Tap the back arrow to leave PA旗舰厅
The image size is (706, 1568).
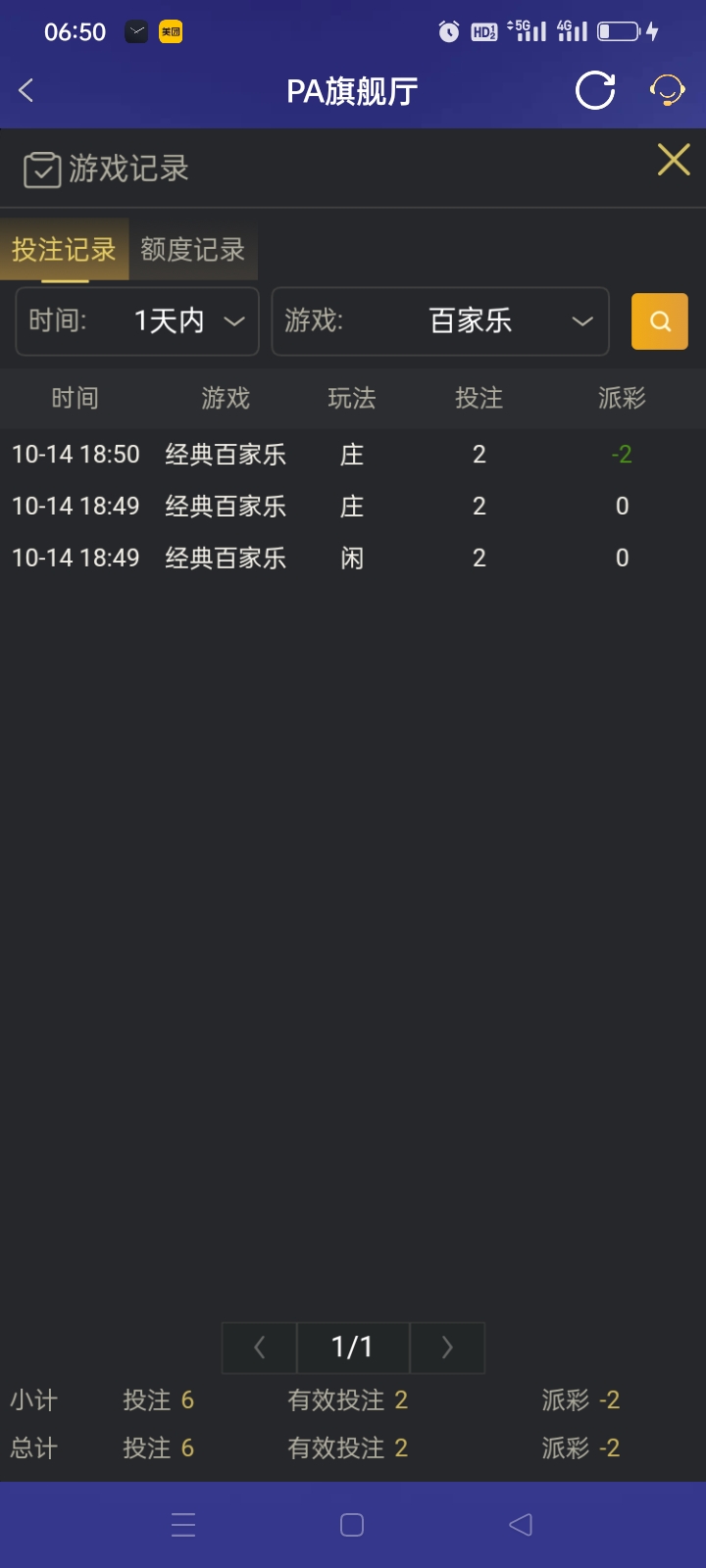pos(25,90)
